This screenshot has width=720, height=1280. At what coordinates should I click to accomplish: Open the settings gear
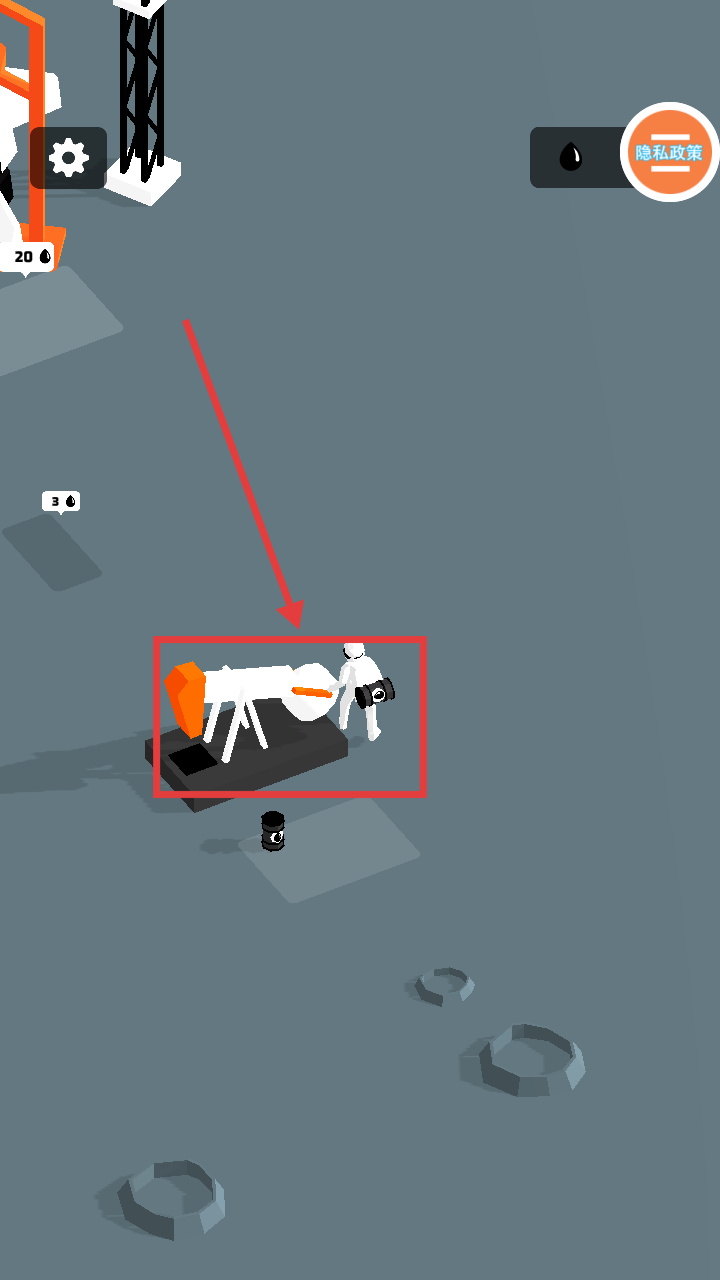68,158
